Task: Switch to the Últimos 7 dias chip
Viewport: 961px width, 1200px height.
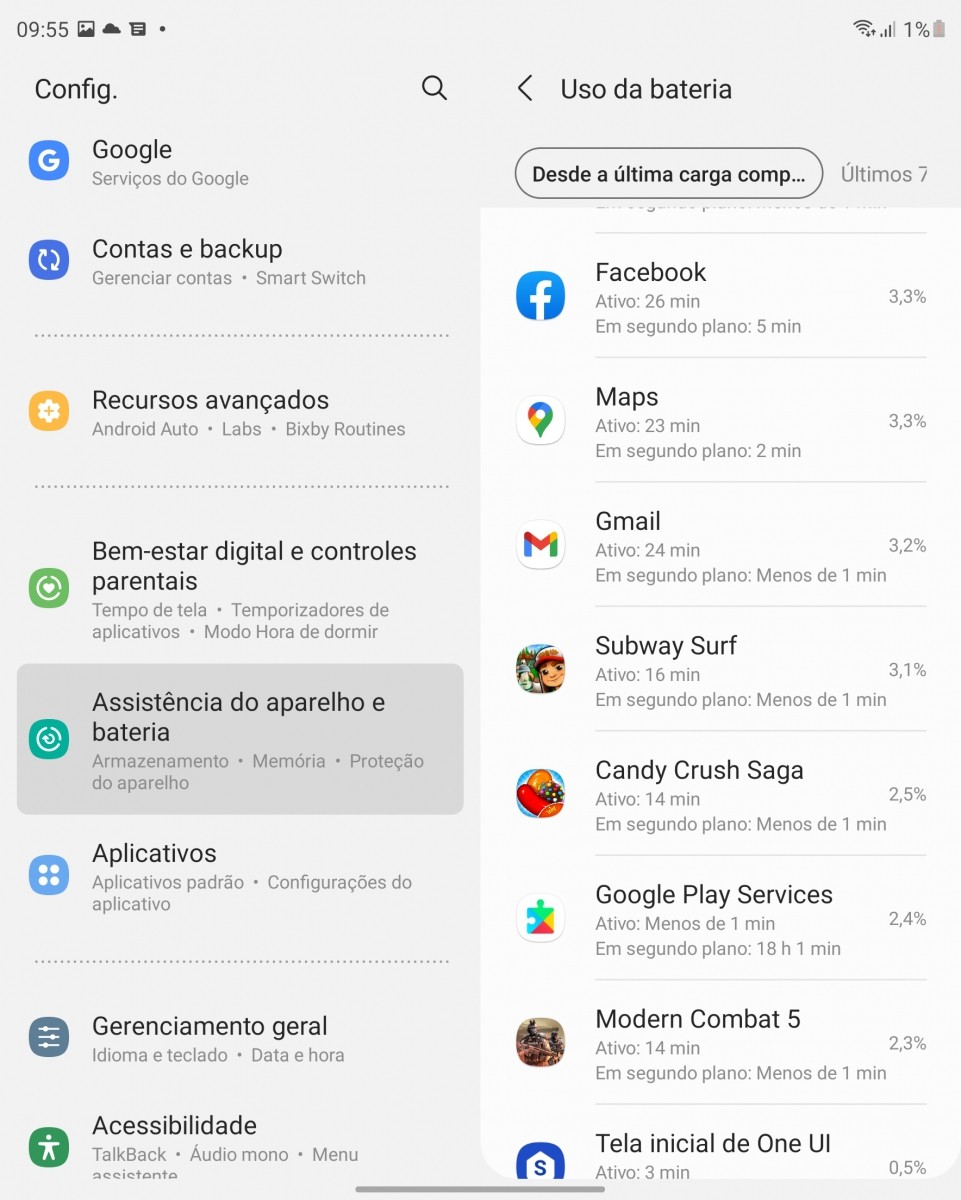Action: (x=880, y=174)
